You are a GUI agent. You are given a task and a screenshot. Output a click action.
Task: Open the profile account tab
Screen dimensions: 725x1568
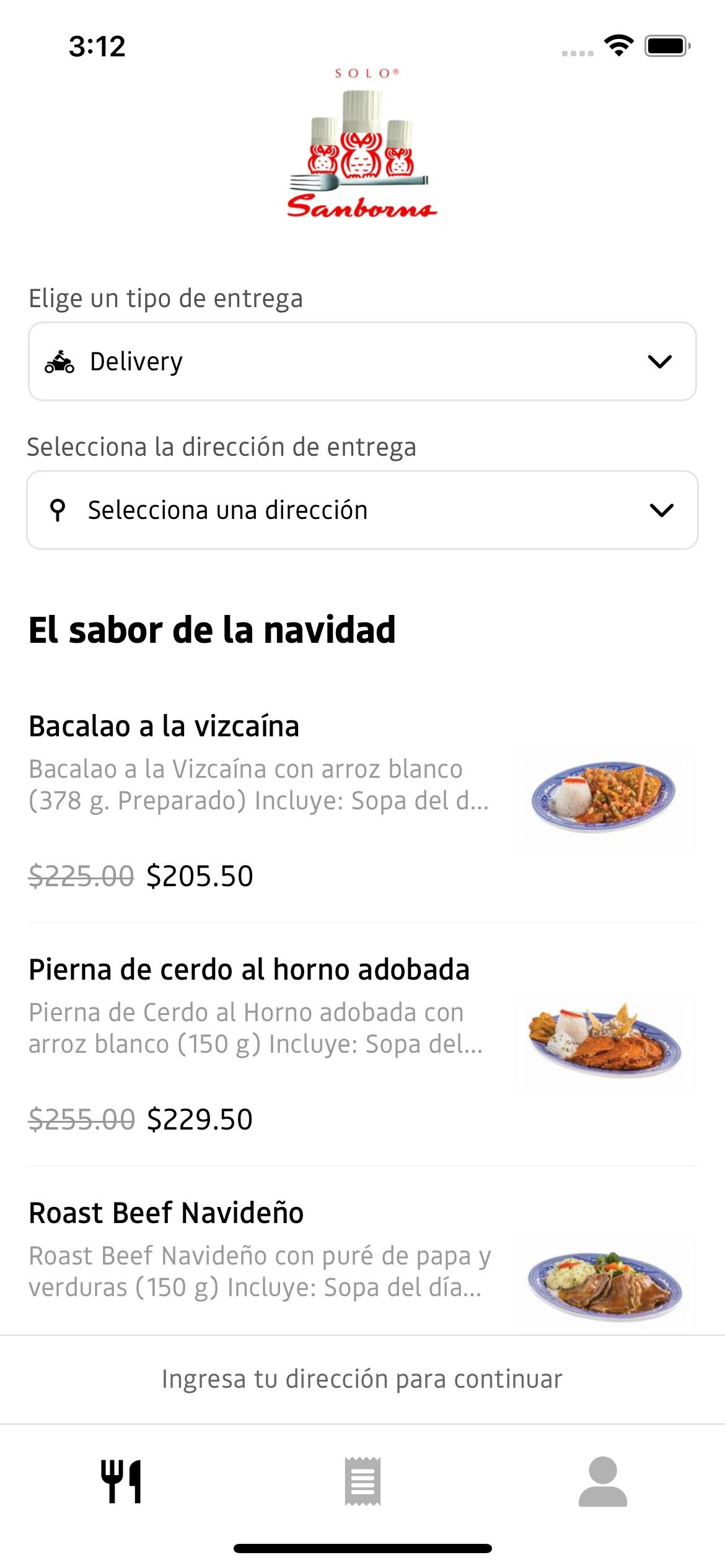[x=602, y=1481]
